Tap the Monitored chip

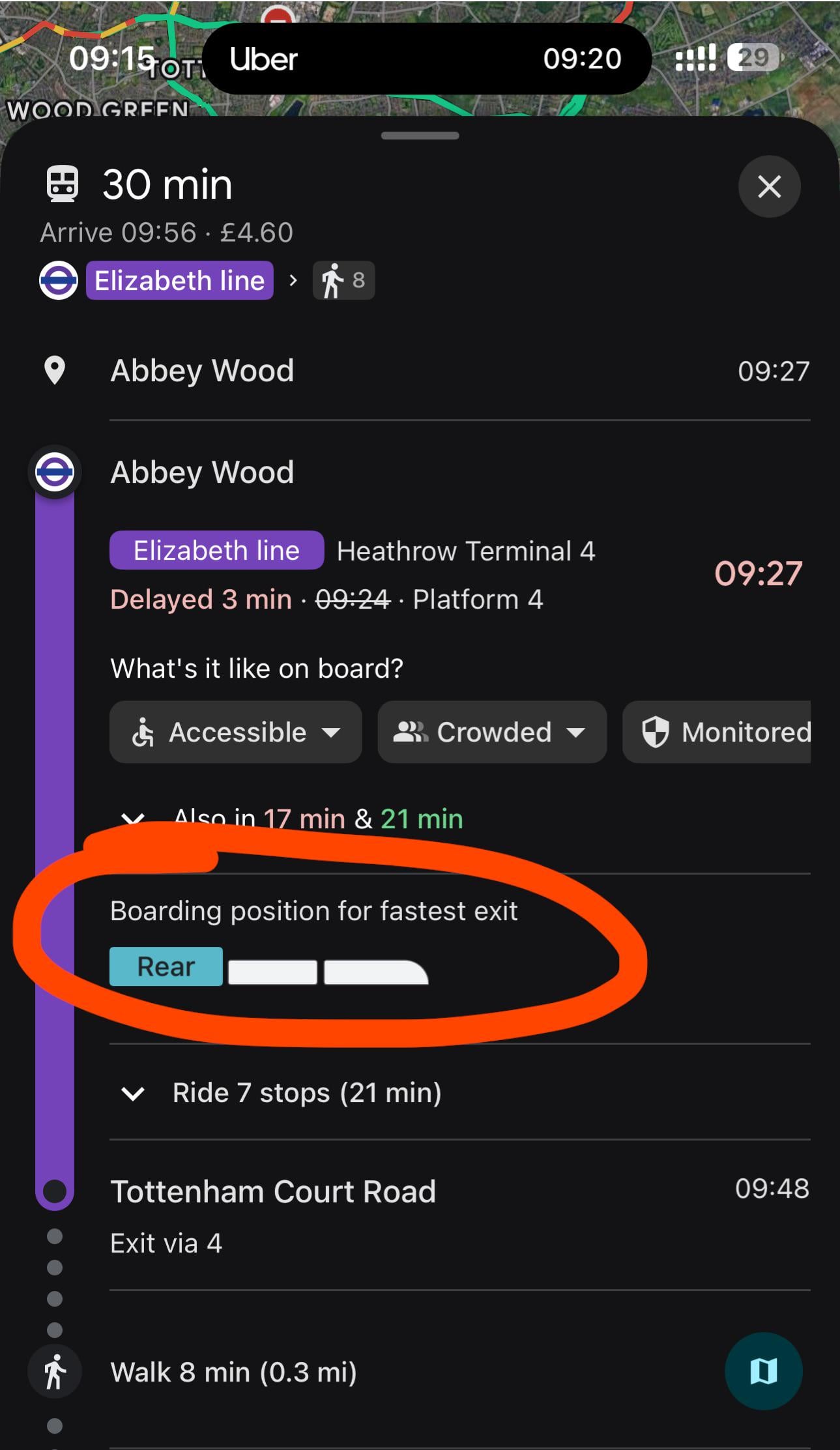(717, 732)
